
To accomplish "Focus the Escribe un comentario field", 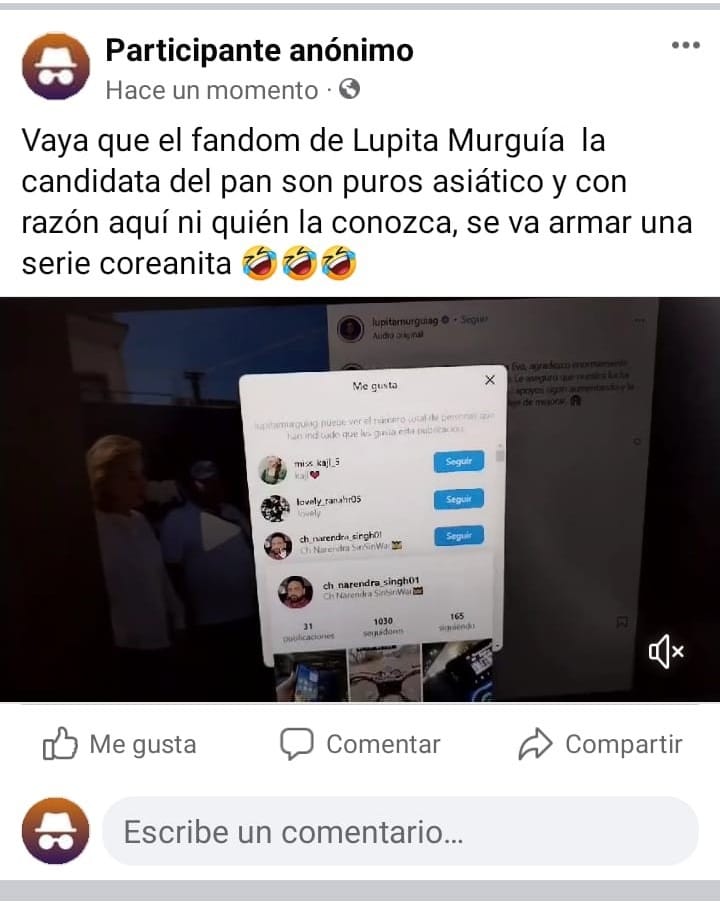I will coord(400,831).
